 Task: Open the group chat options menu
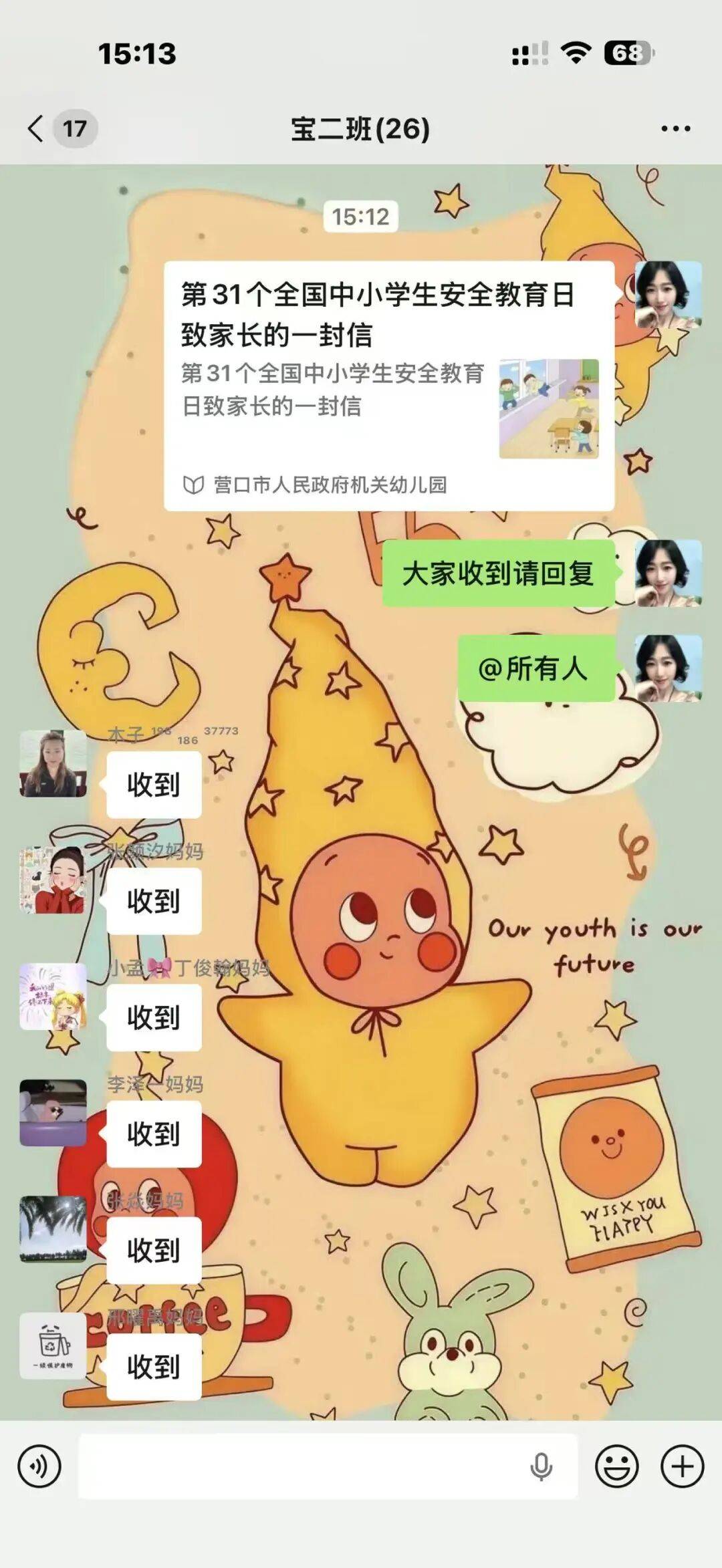click(675, 128)
